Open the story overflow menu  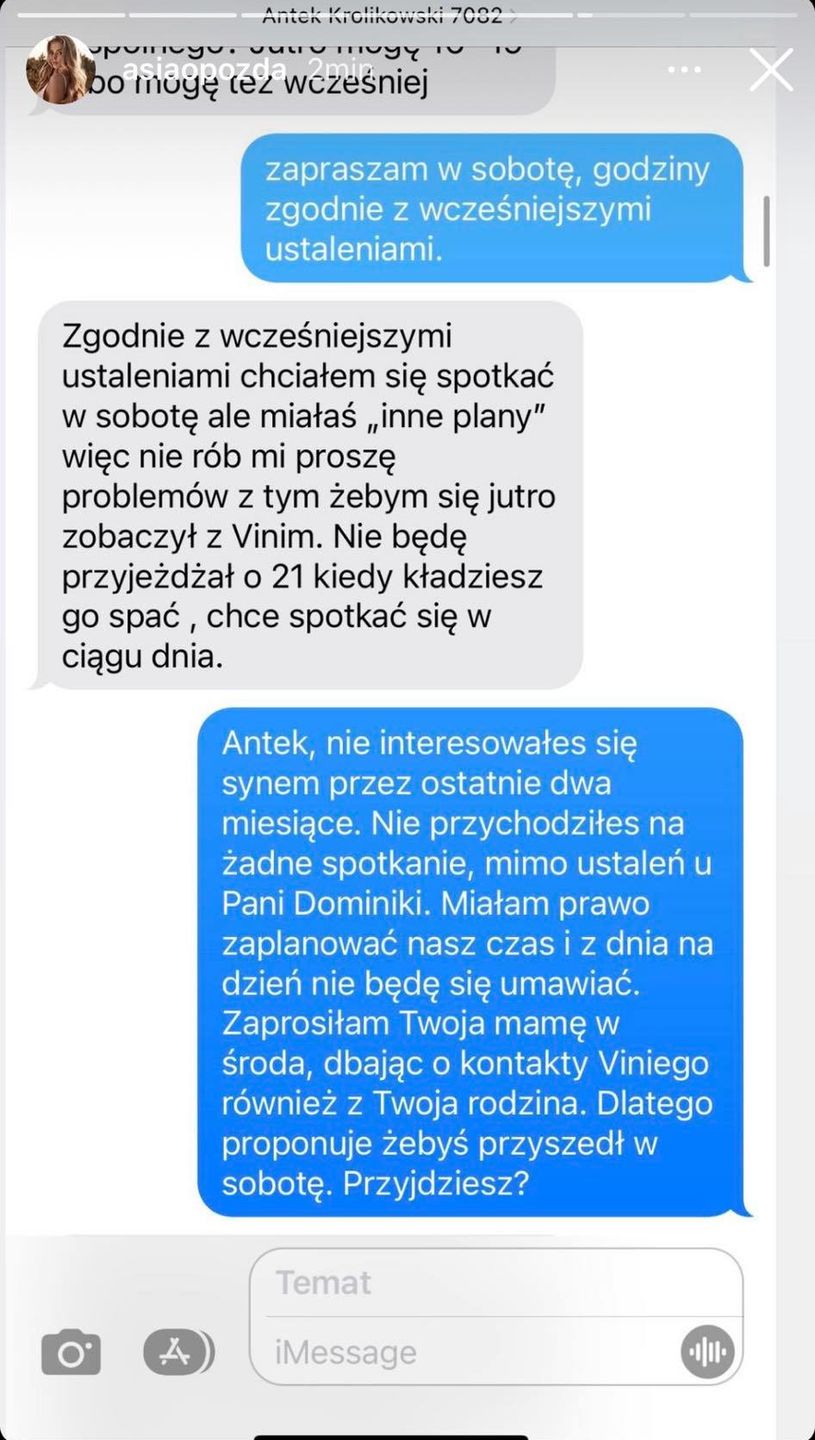click(x=684, y=70)
